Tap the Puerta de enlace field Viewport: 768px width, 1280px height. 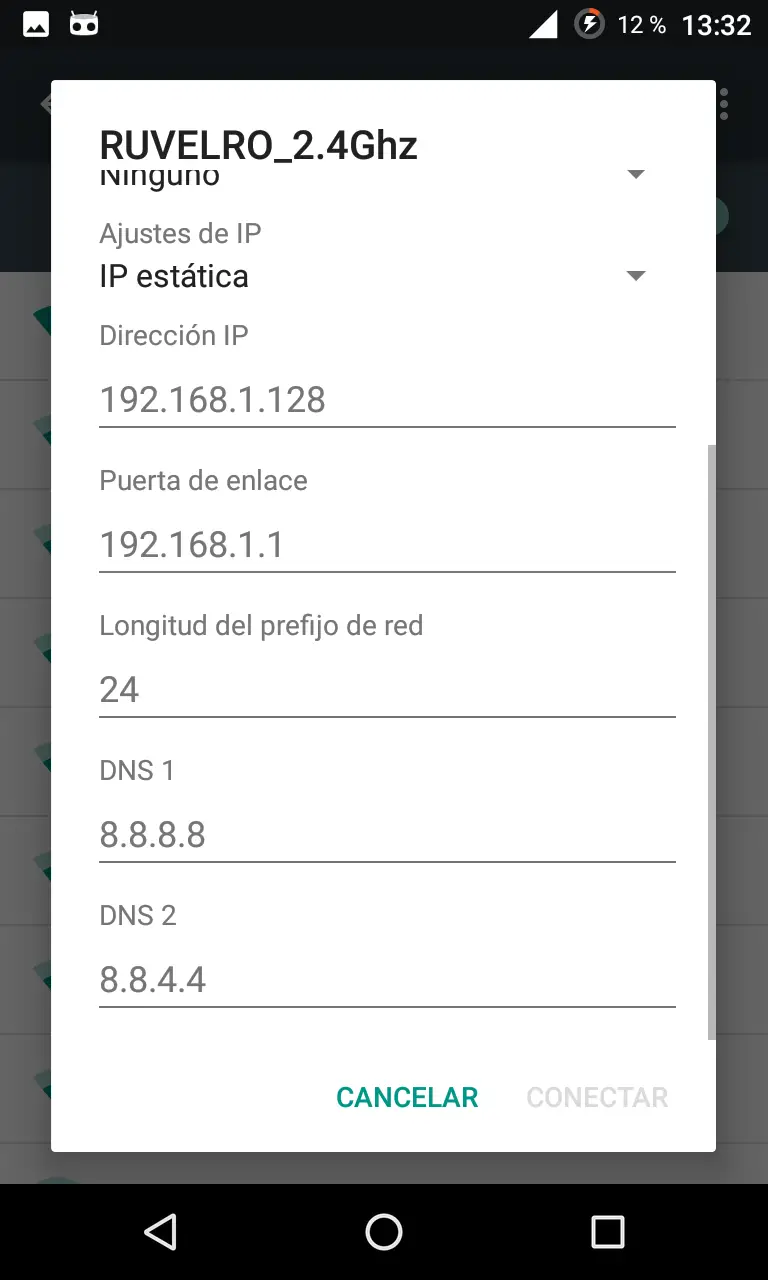pos(387,545)
